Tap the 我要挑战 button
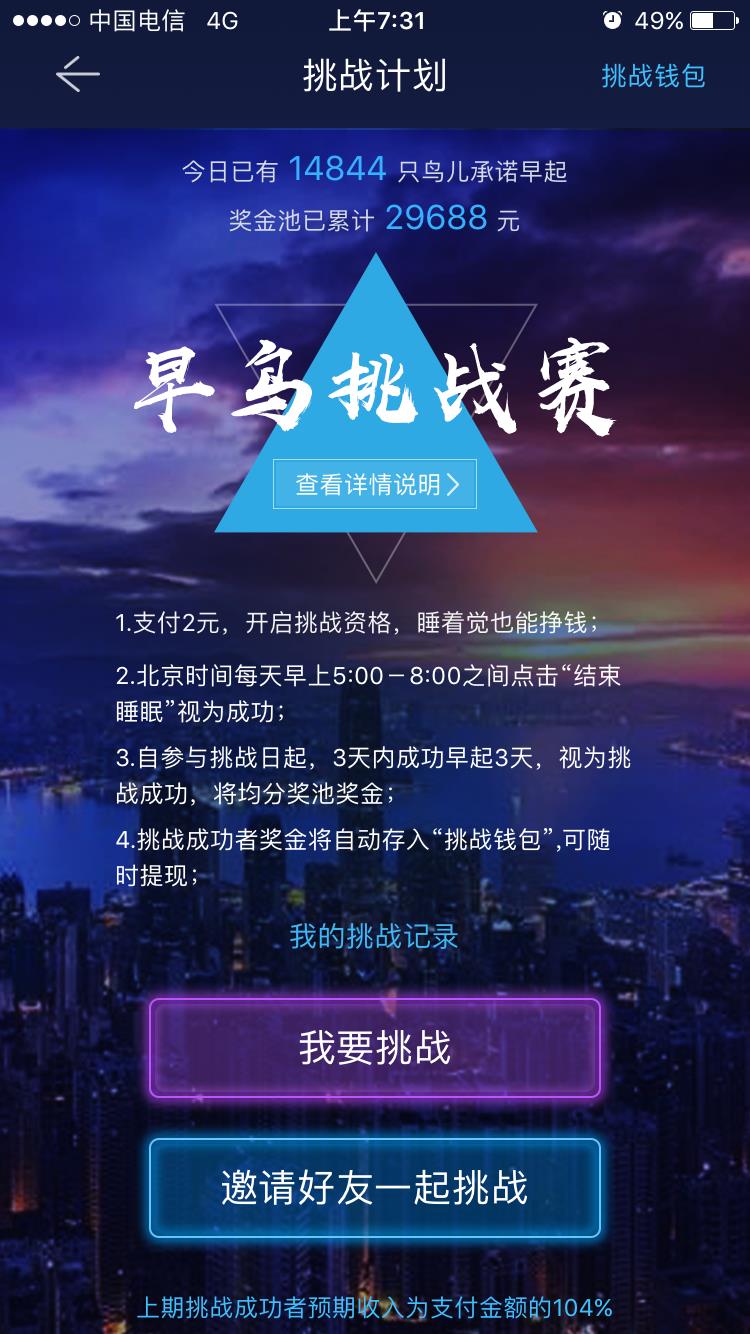The width and height of the screenshot is (750, 1334). (375, 1048)
